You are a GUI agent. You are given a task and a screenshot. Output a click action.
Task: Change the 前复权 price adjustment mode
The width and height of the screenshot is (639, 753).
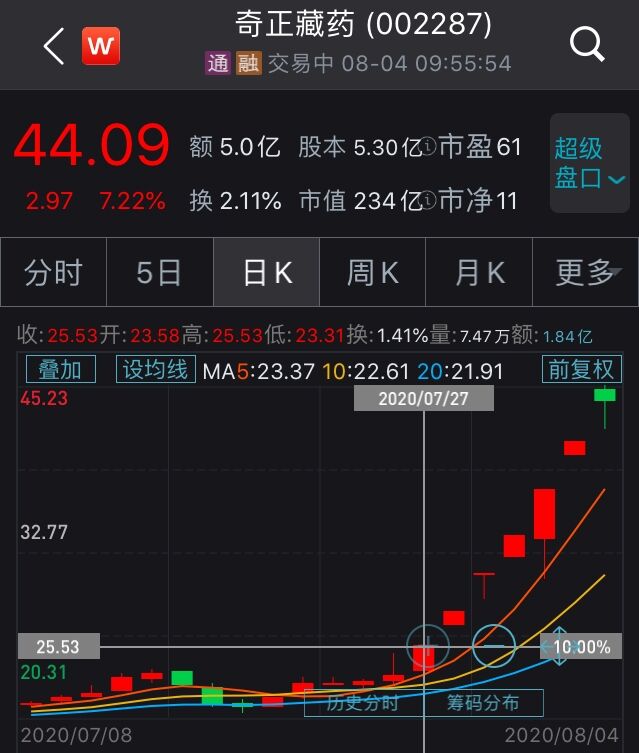[x=581, y=370]
